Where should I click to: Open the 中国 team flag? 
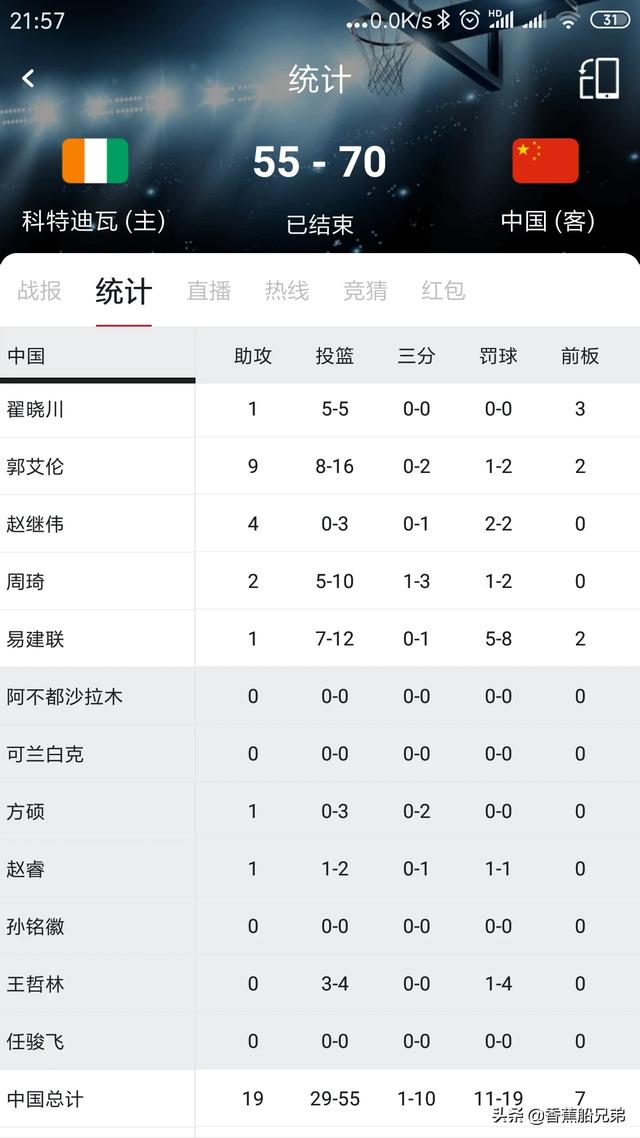tap(546, 160)
